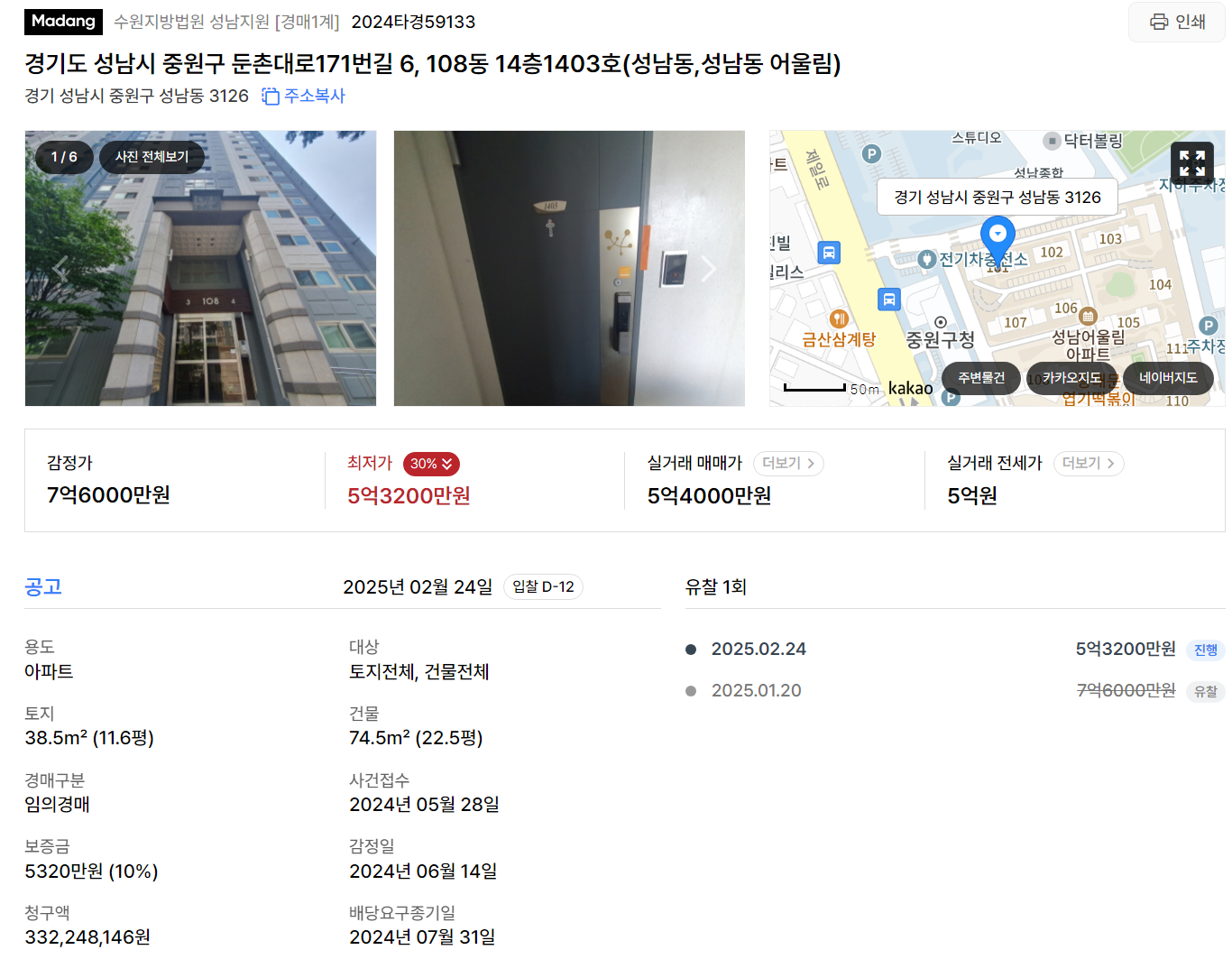
Task: Open the location in 네이버지도
Action: pos(1168,378)
